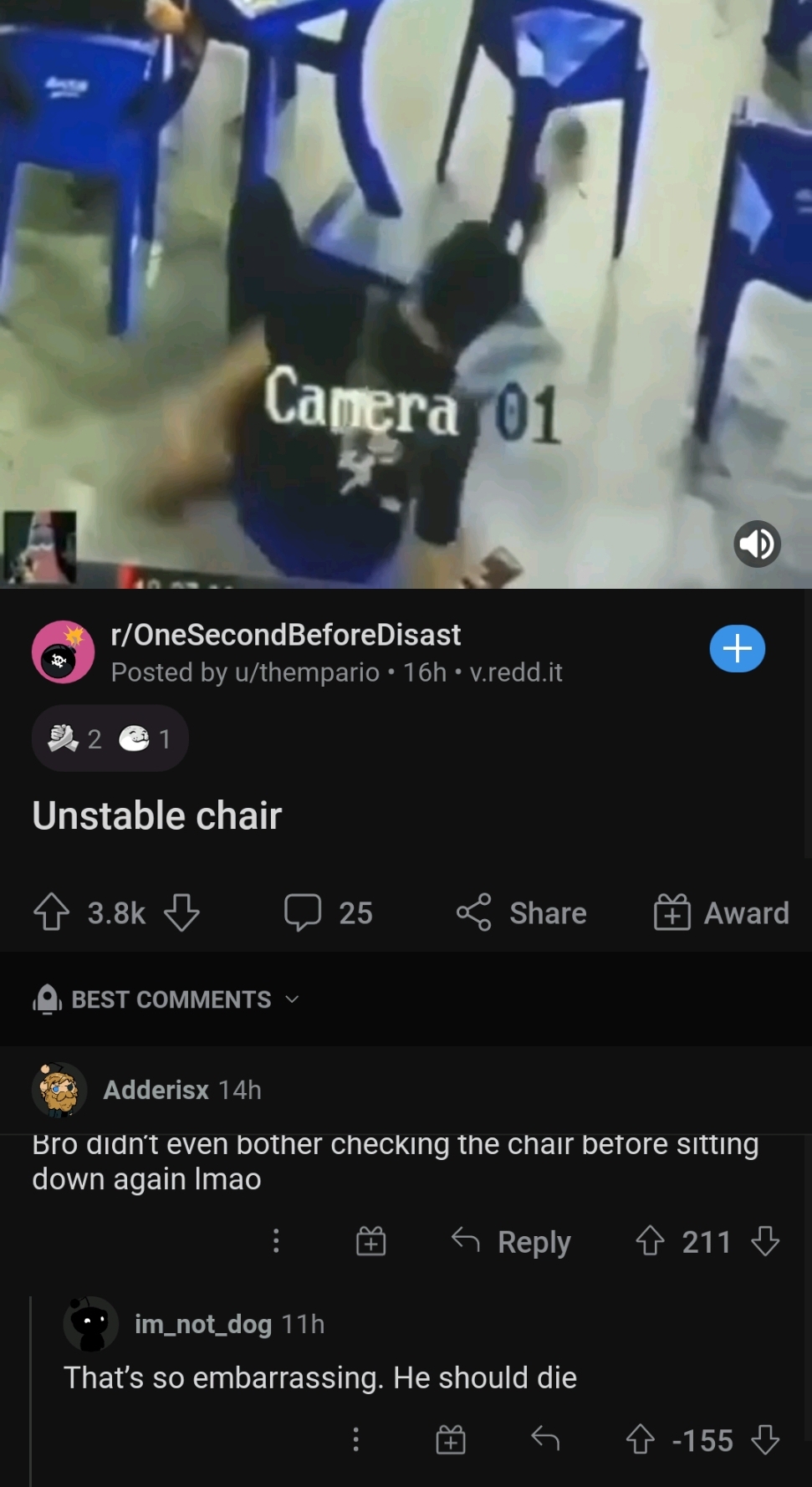Downvote the Unstable chair post
The width and height of the screenshot is (812, 1487).
tap(181, 912)
